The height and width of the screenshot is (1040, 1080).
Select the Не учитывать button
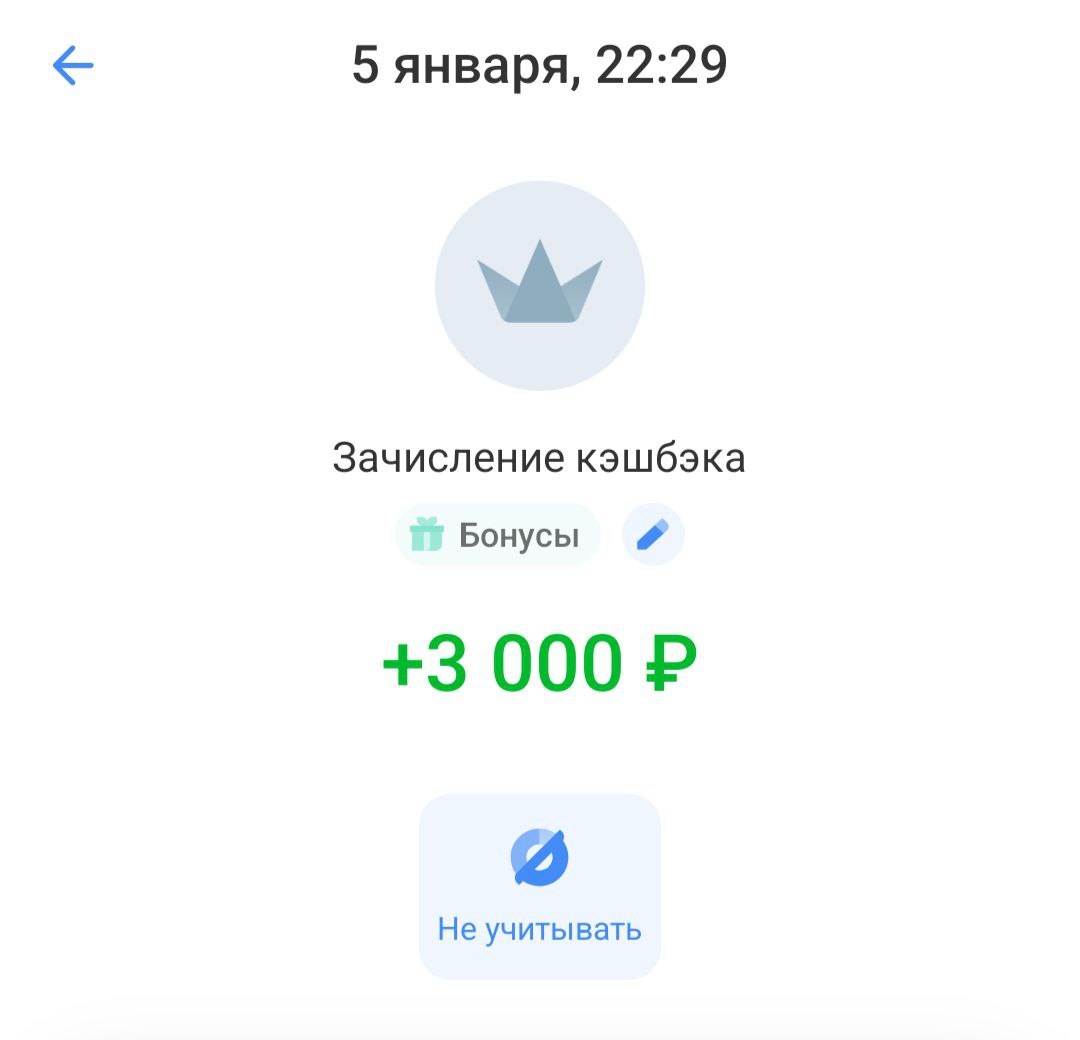[539, 886]
